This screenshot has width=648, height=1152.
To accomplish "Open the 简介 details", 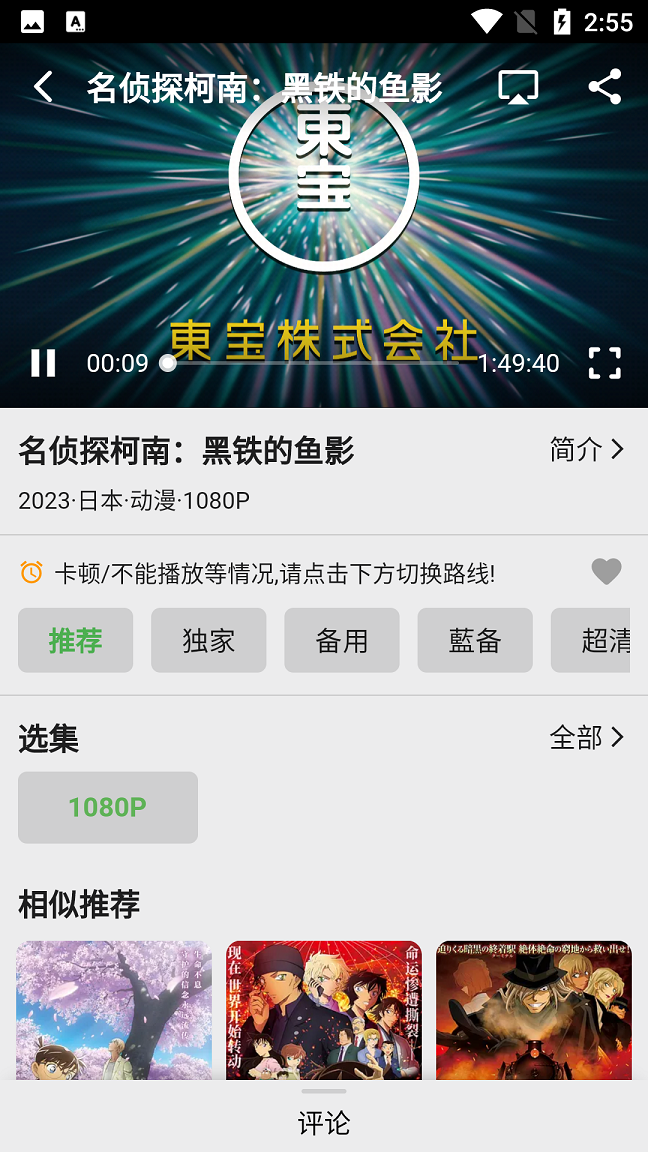I will click(587, 450).
